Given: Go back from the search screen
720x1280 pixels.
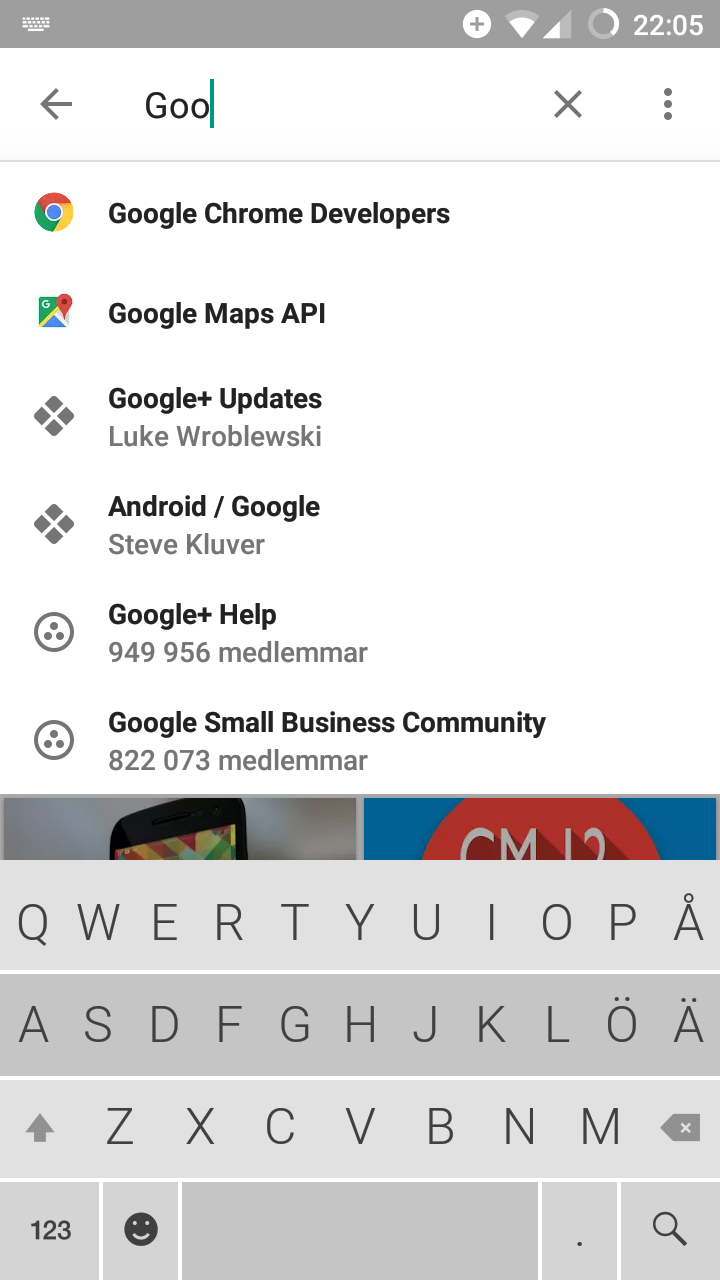Looking at the screenshot, I should [x=56, y=104].
